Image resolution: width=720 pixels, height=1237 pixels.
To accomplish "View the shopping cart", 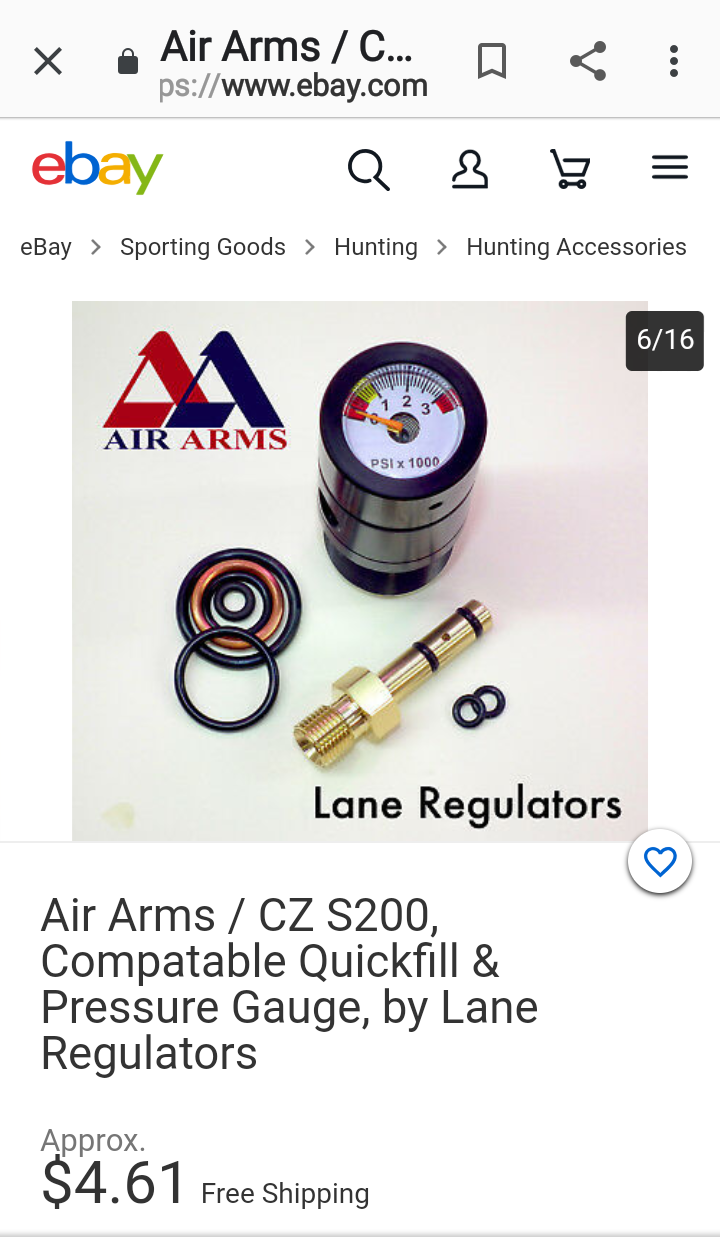I will (x=570, y=169).
